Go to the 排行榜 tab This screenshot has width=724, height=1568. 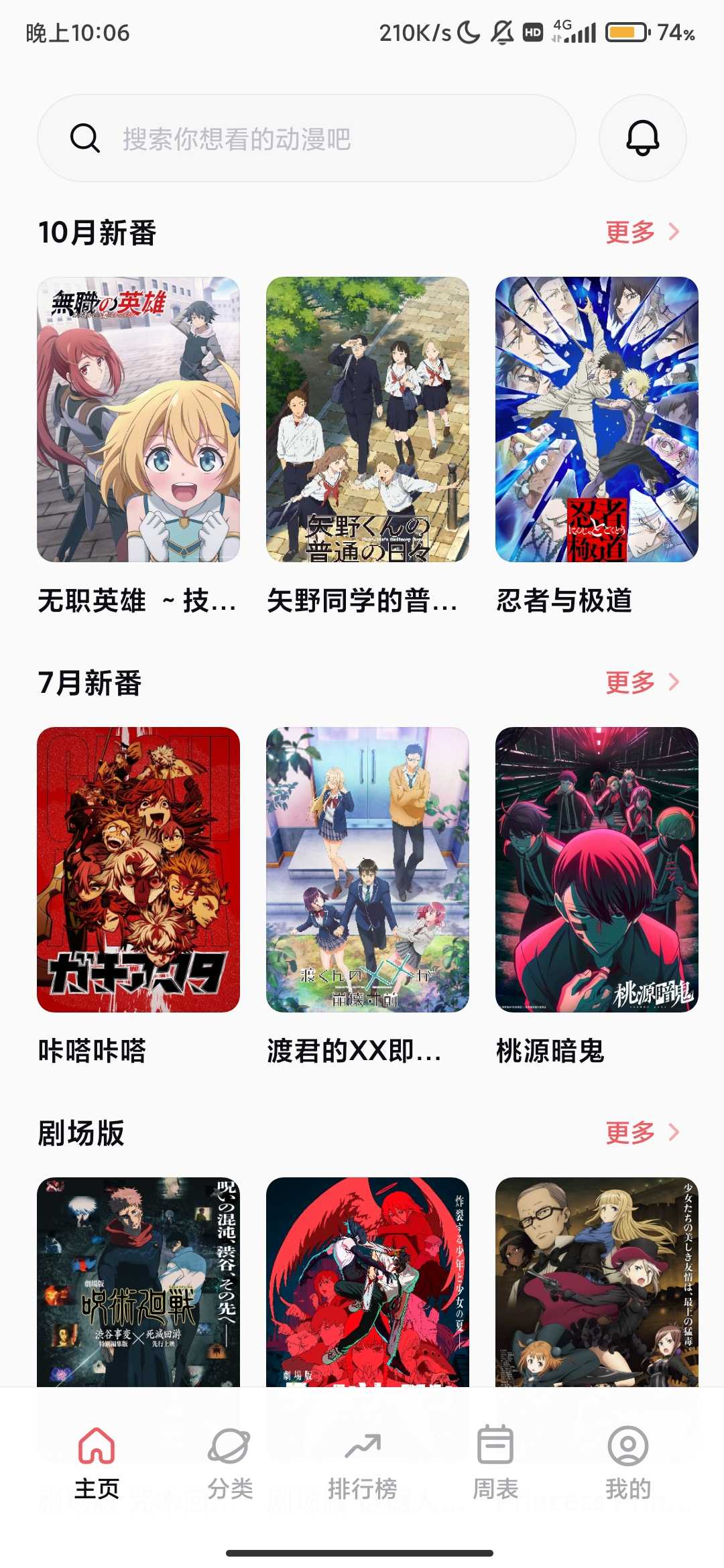(x=362, y=1462)
